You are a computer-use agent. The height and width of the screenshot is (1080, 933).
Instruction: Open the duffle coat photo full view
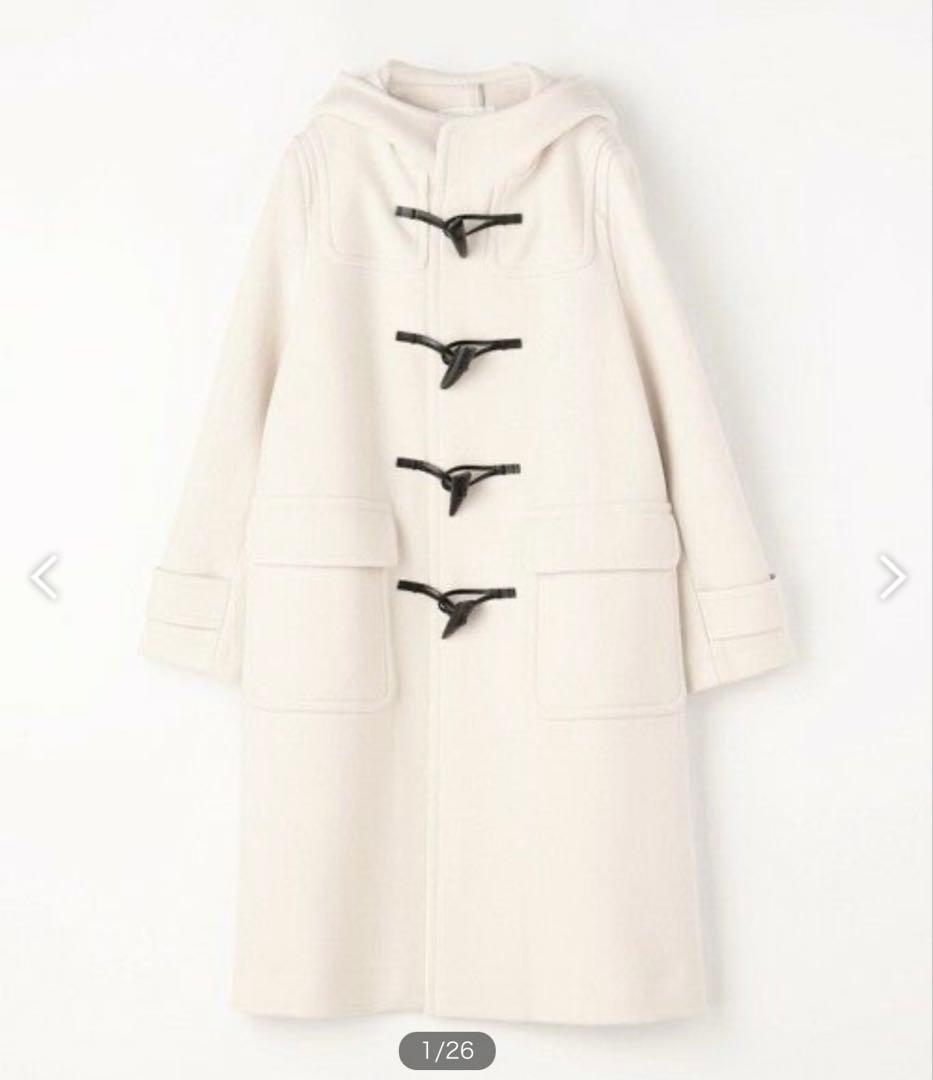466,540
